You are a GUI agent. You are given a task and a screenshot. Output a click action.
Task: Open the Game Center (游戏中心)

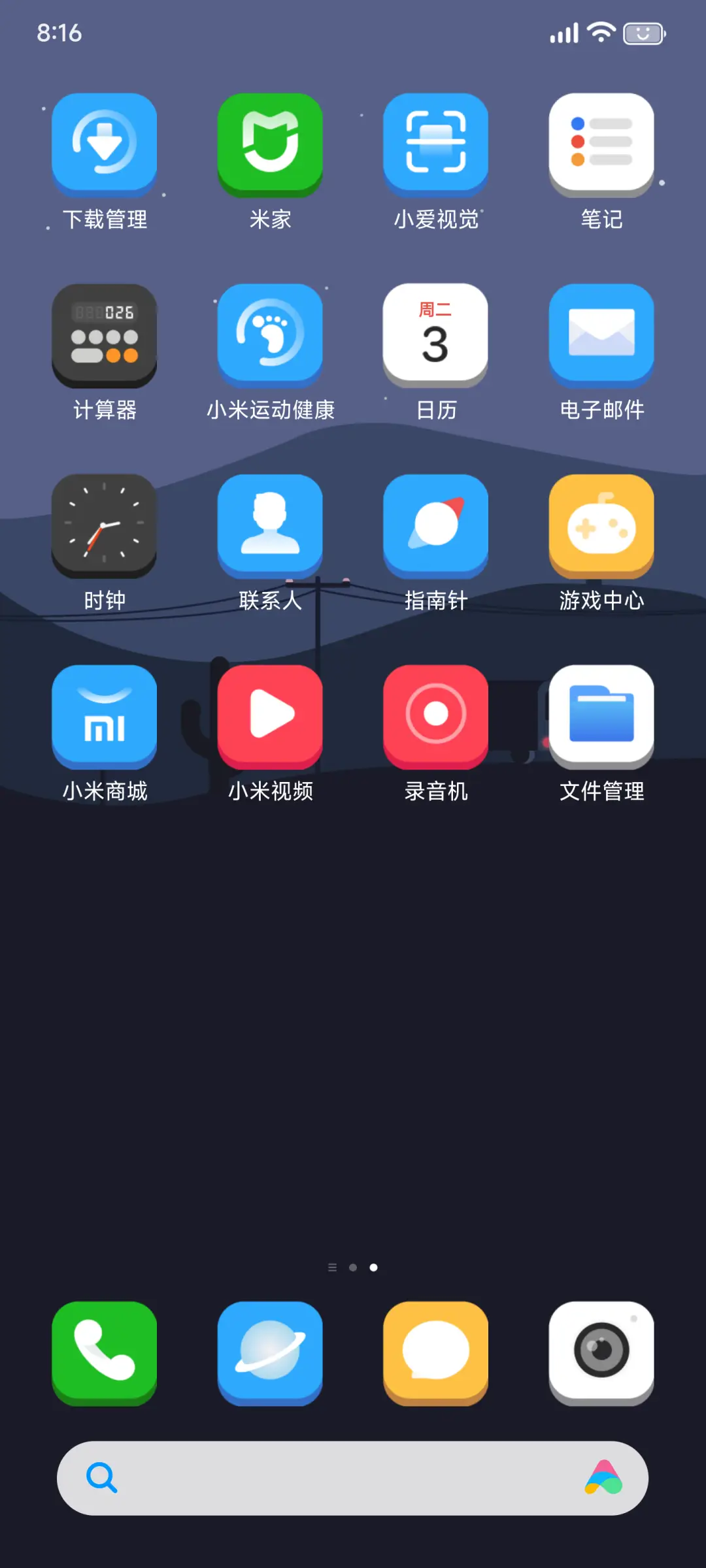pos(601,525)
